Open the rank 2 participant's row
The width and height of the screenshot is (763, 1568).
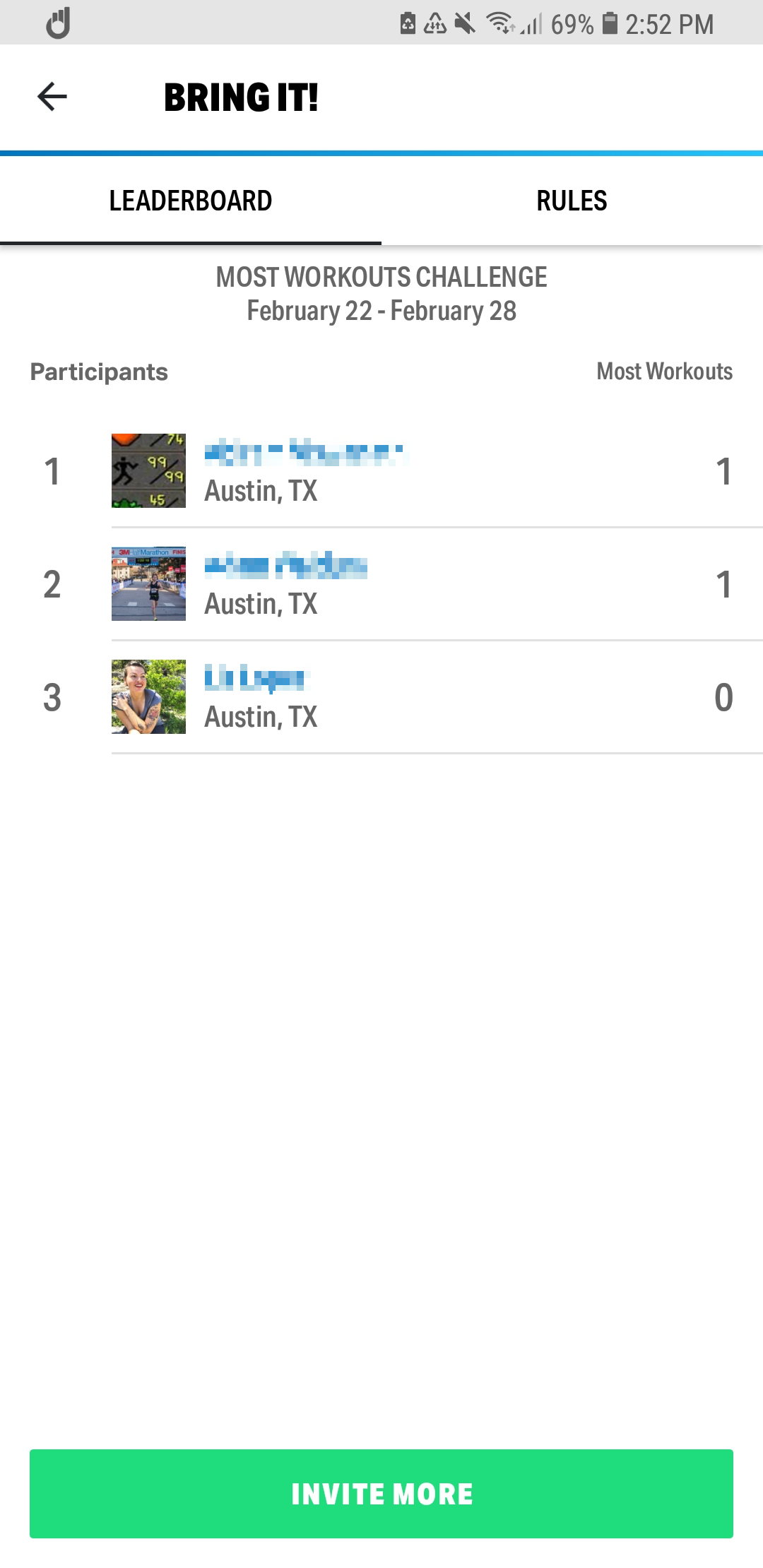(381, 584)
